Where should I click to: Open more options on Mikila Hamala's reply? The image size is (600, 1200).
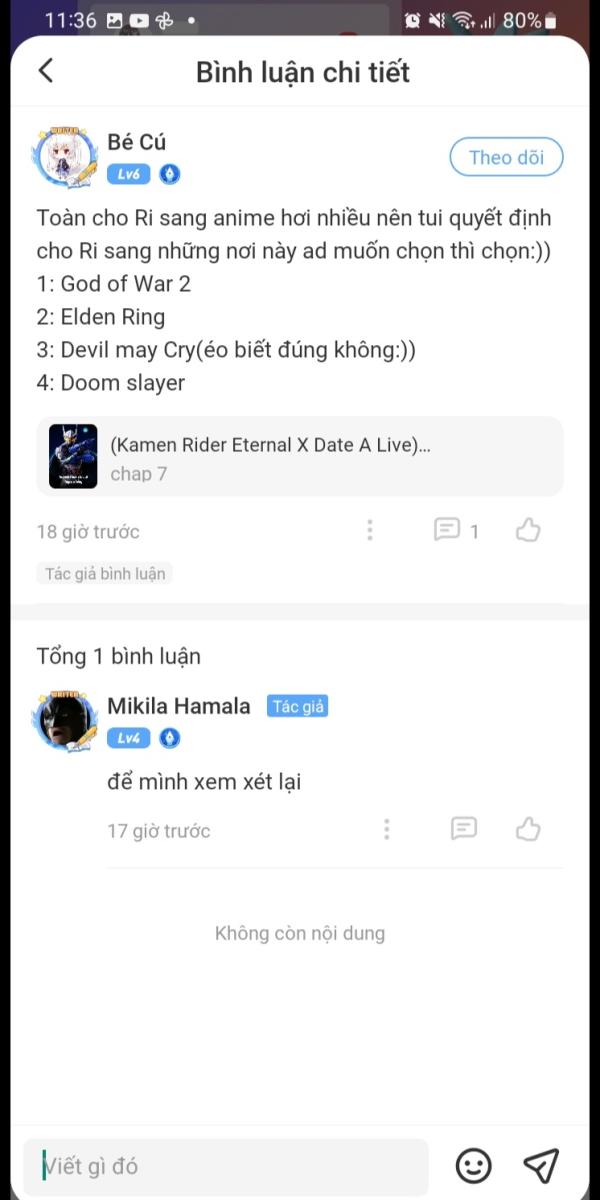[387, 829]
